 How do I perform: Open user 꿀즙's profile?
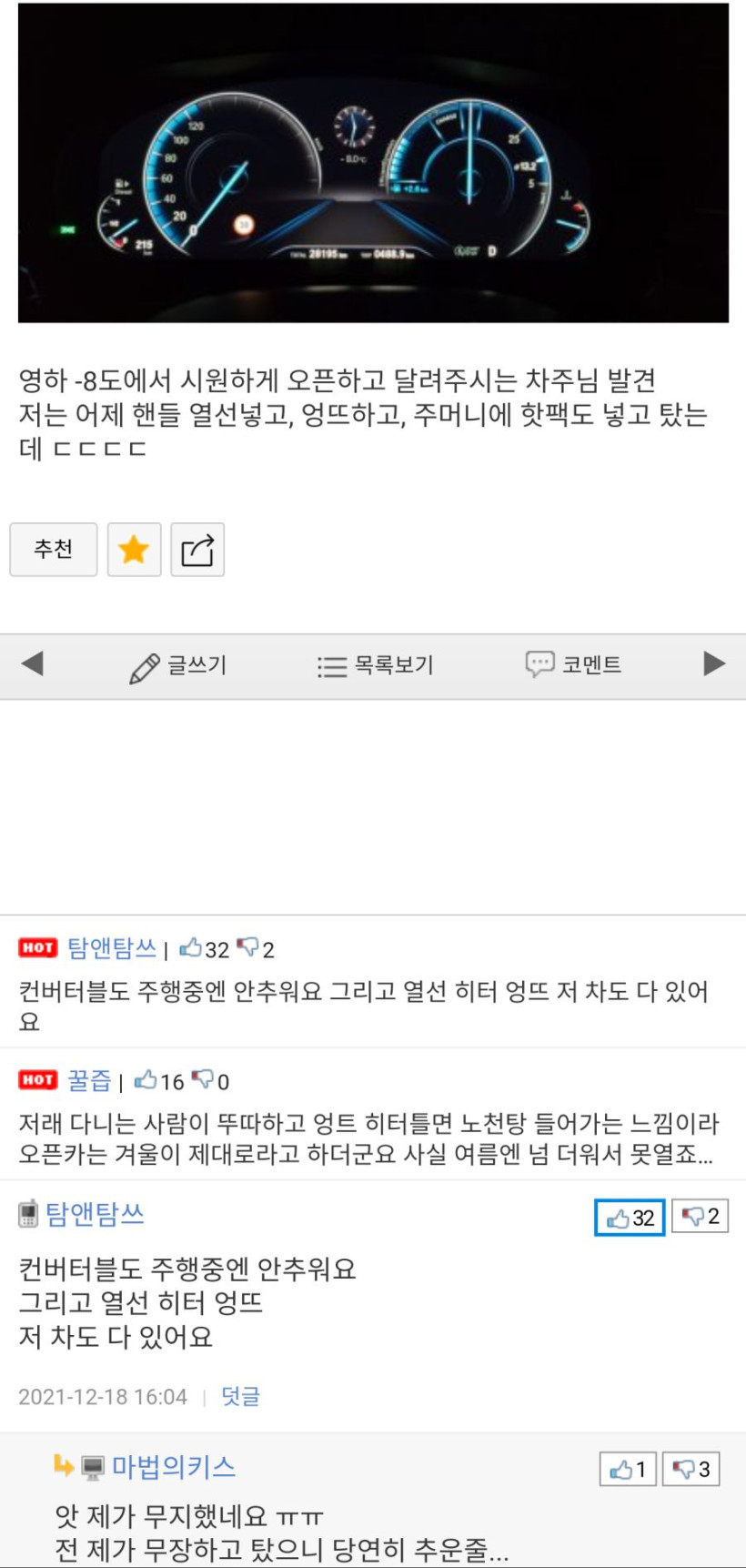point(89,1080)
